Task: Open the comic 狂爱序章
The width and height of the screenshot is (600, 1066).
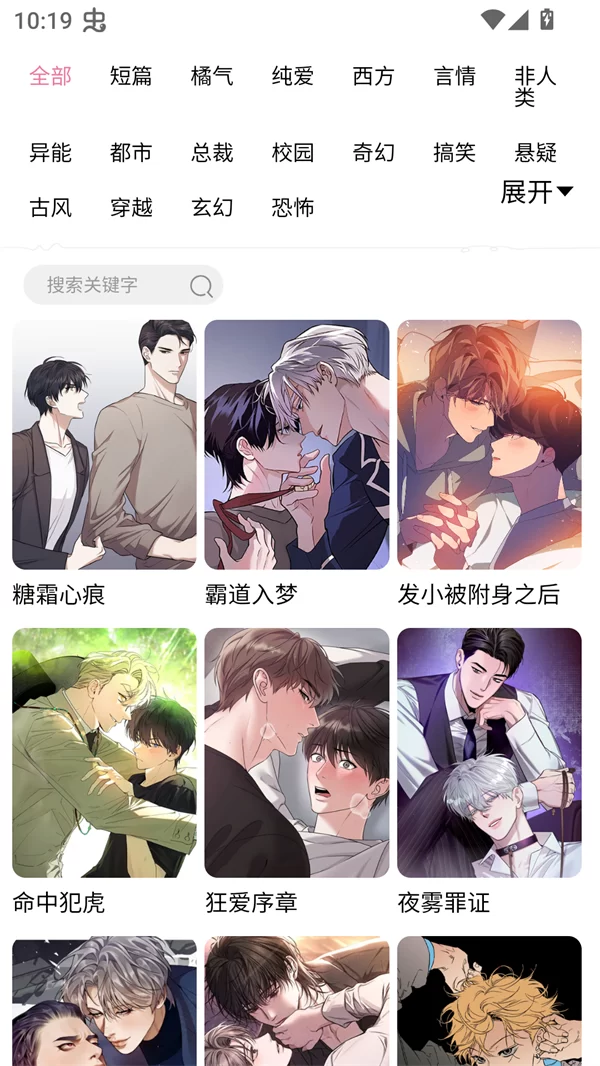Action: [297, 752]
